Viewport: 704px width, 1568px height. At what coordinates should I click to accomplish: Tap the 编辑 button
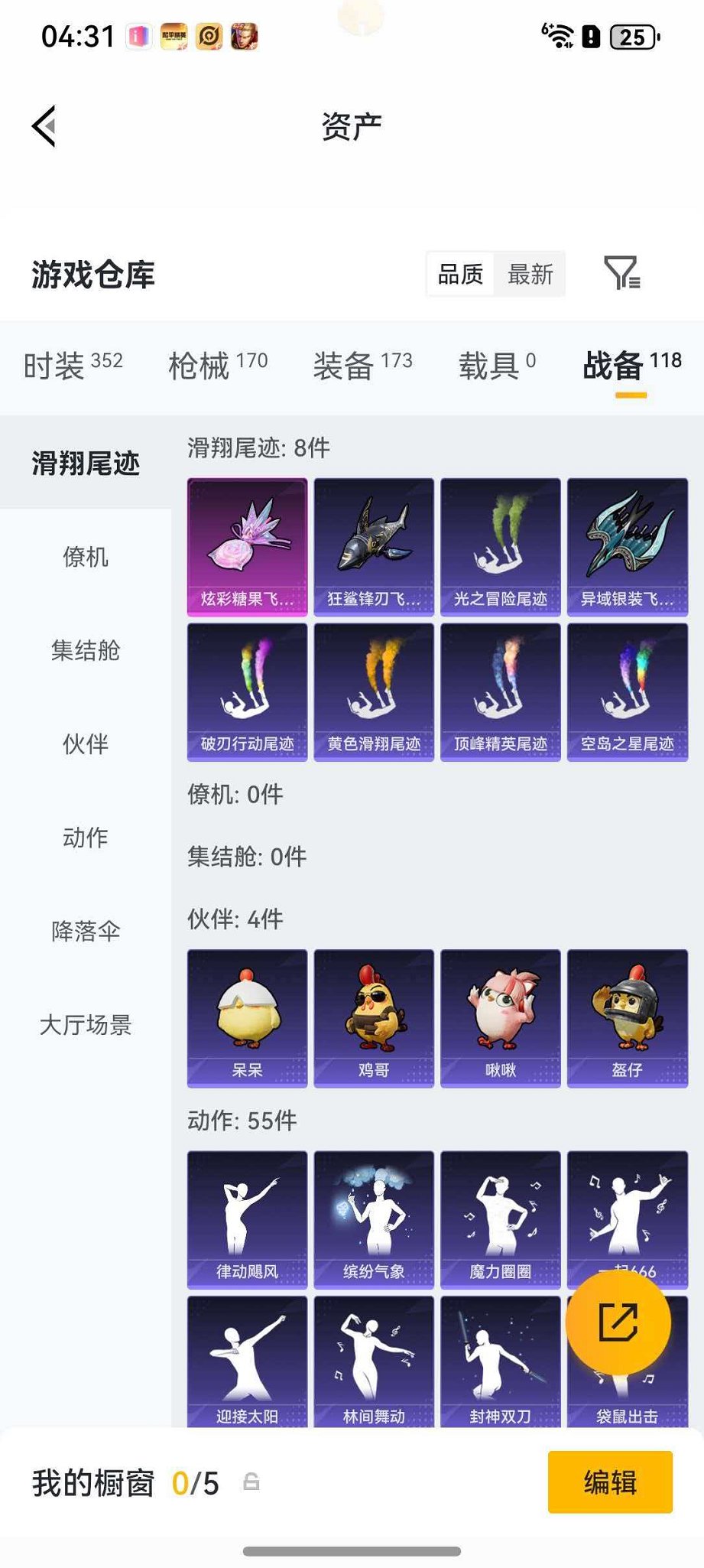609,1482
